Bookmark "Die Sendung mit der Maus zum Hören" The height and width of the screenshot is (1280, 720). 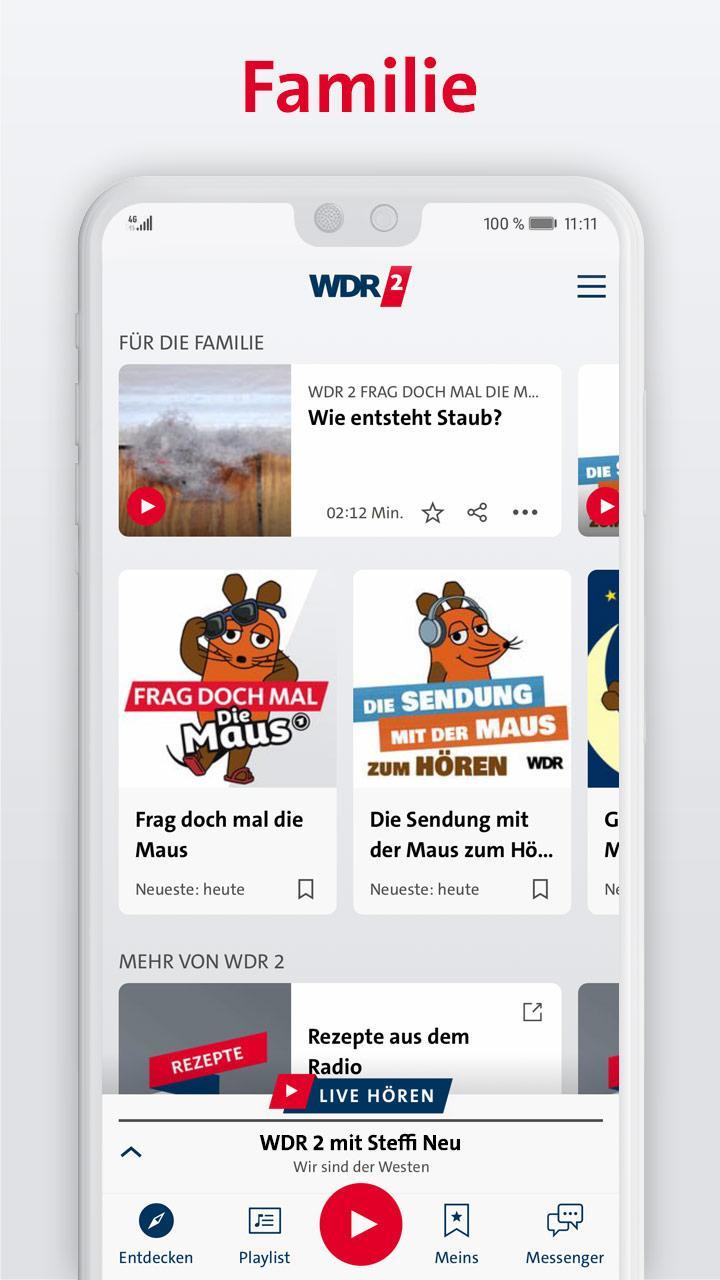coord(541,888)
